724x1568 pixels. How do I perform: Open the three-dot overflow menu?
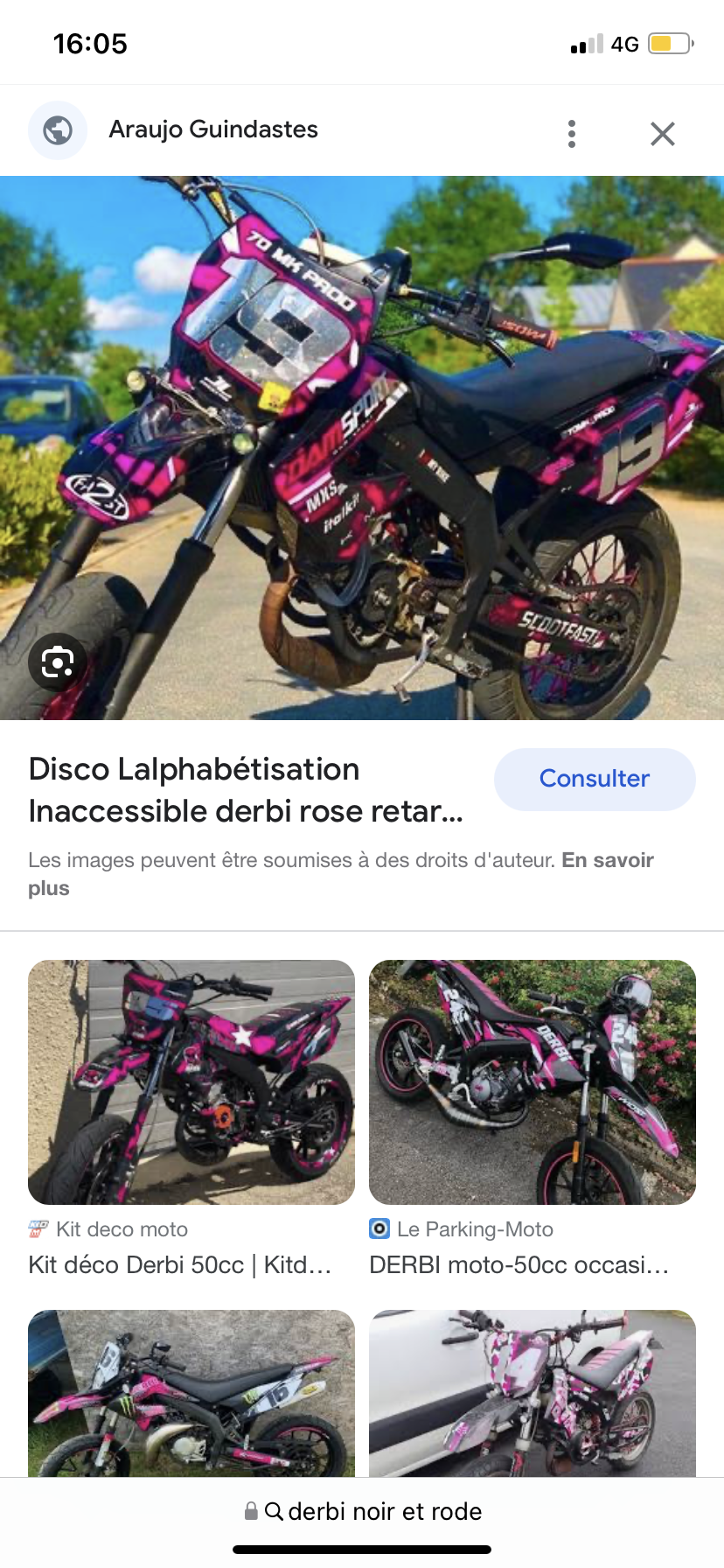(x=572, y=134)
